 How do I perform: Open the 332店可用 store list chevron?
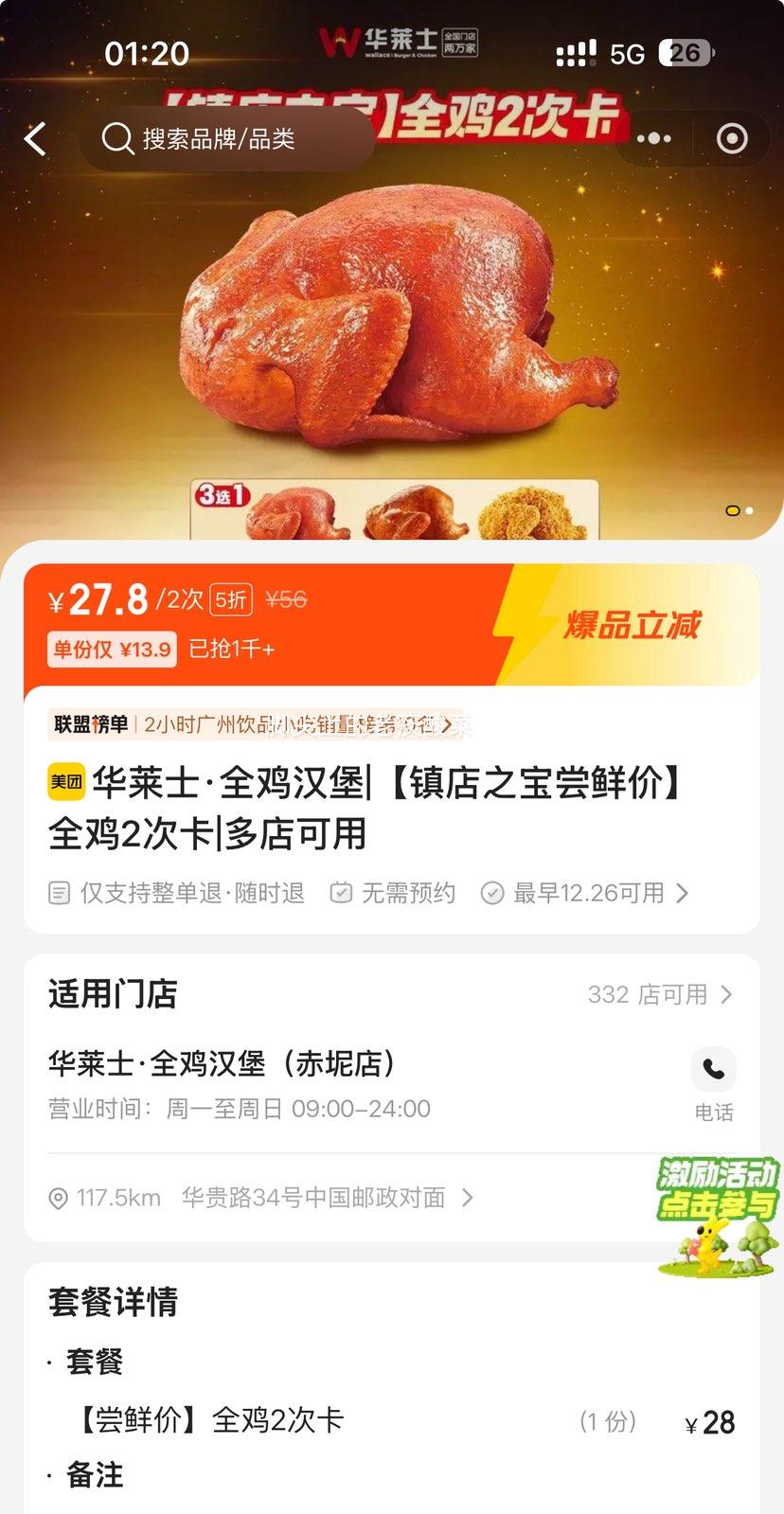pos(727,994)
